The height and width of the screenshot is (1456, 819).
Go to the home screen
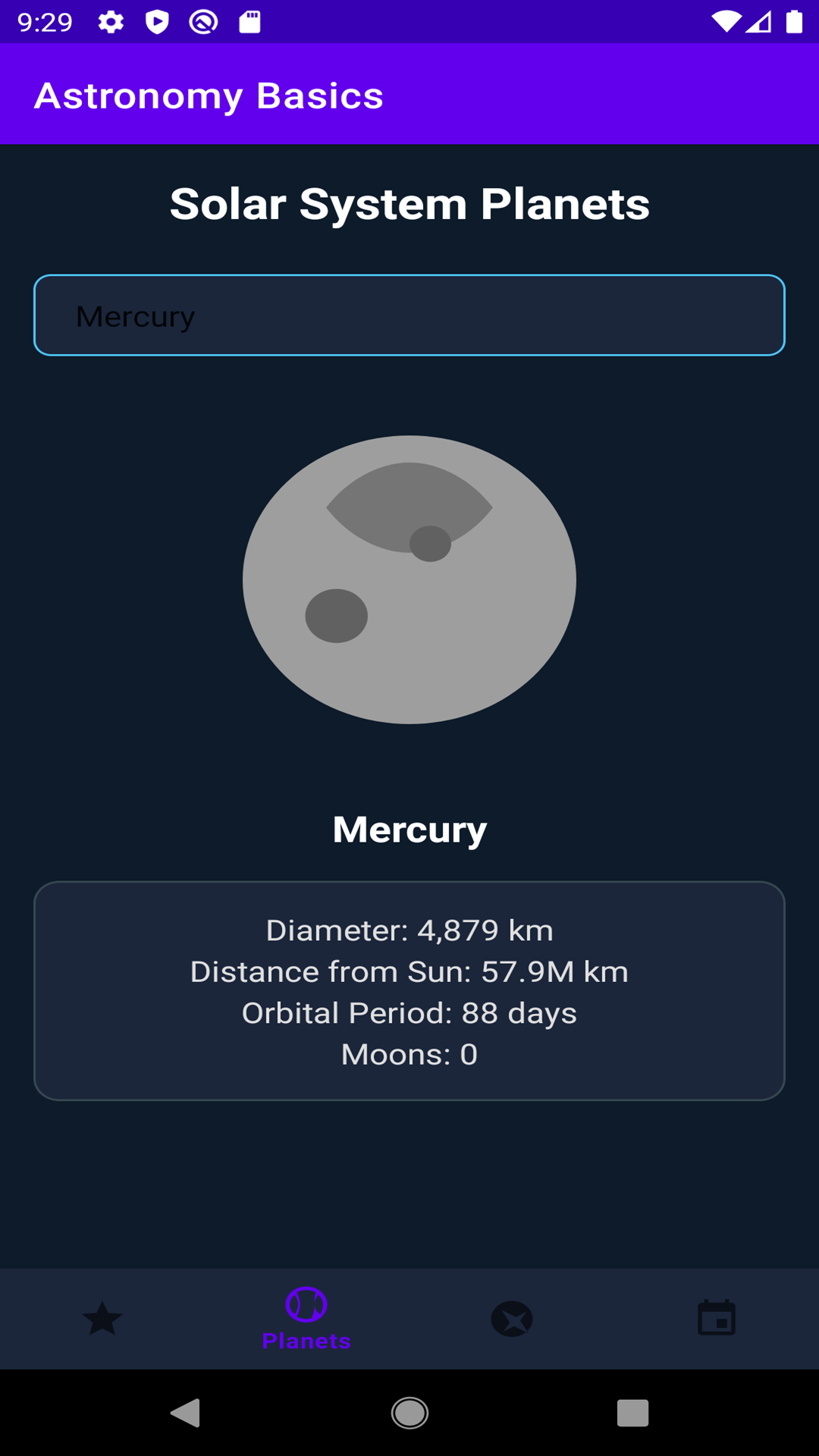409,1413
